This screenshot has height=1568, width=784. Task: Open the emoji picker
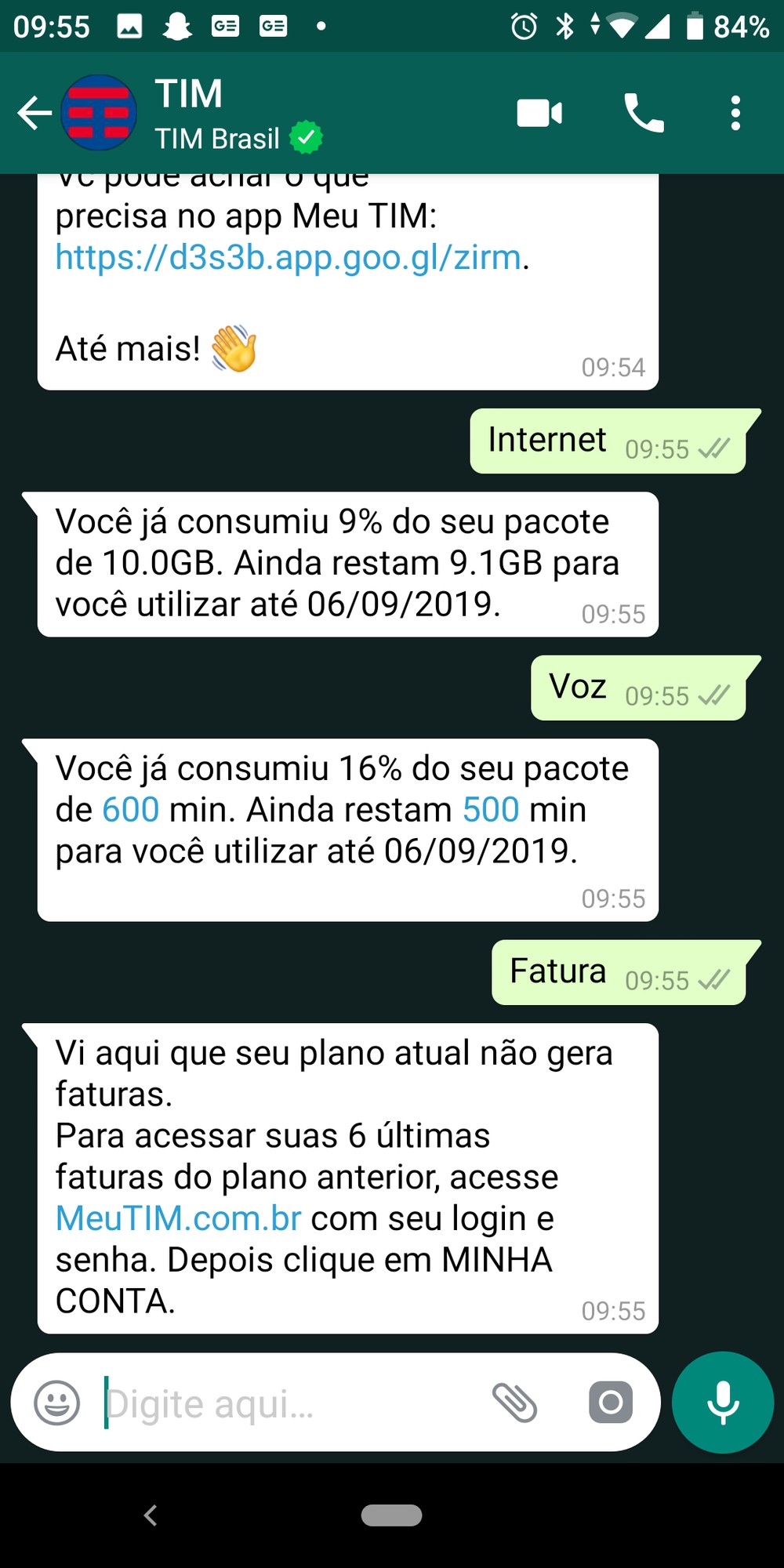pyautogui.click(x=56, y=1403)
